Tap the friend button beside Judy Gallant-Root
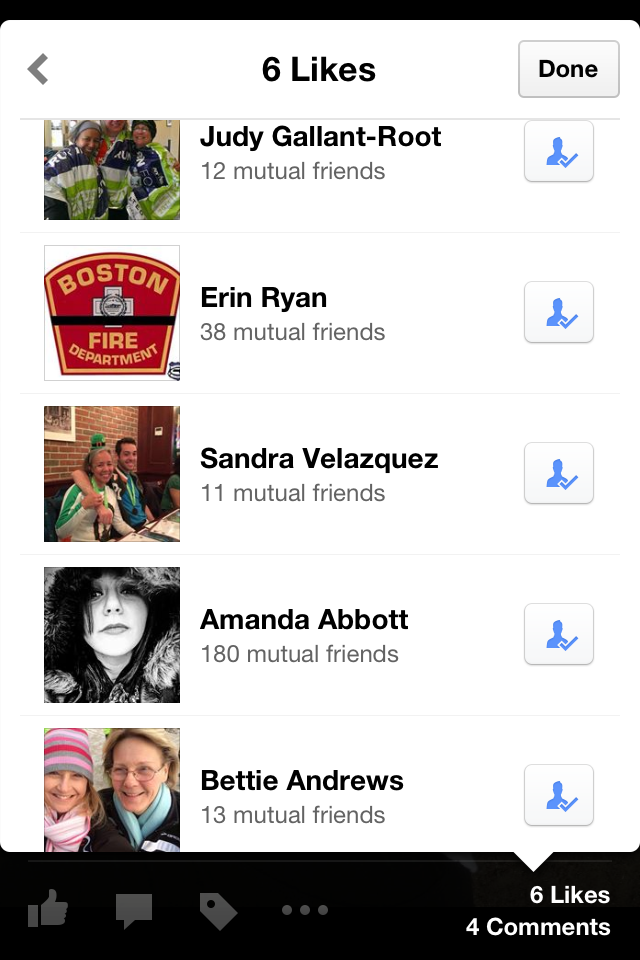Image resolution: width=640 pixels, height=960 pixels. tap(559, 152)
